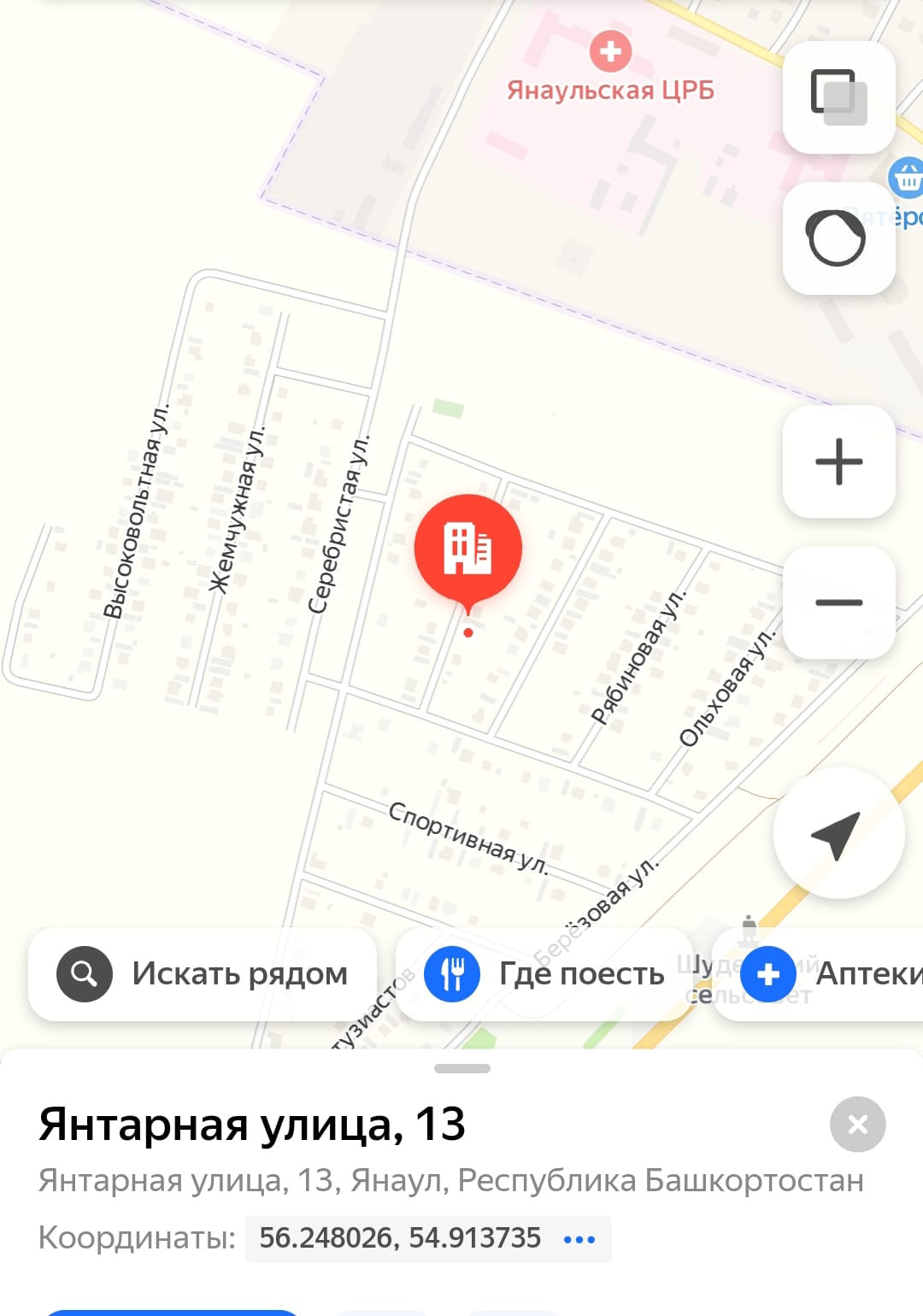
Task: Center map on my location
Action: (838, 833)
